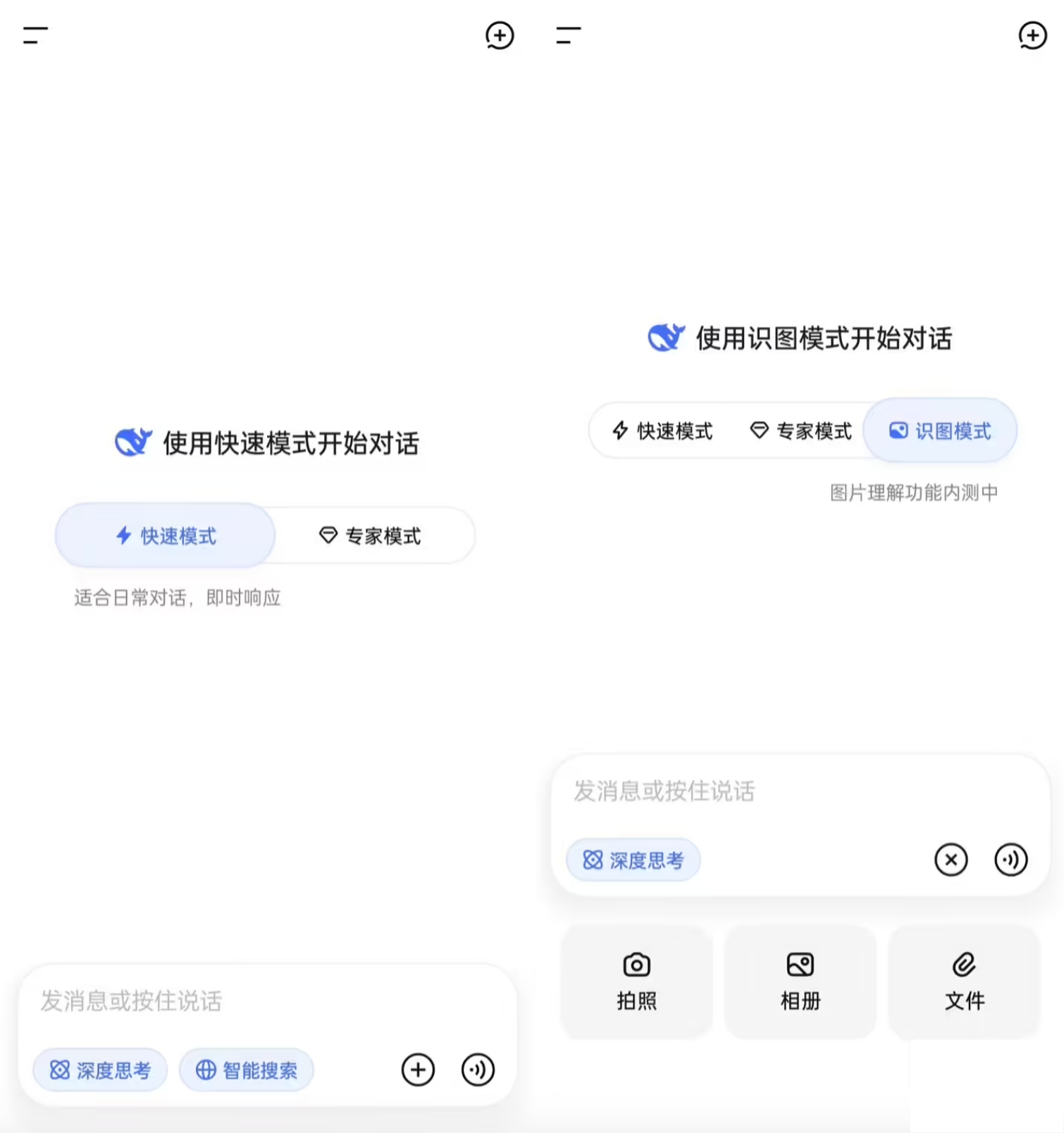This screenshot has width=1064, height=1133.
Task: Tap the highlighted 快速模式 tab above 适合日常对话
Action: pyautogui.click(x=166, y=535)
